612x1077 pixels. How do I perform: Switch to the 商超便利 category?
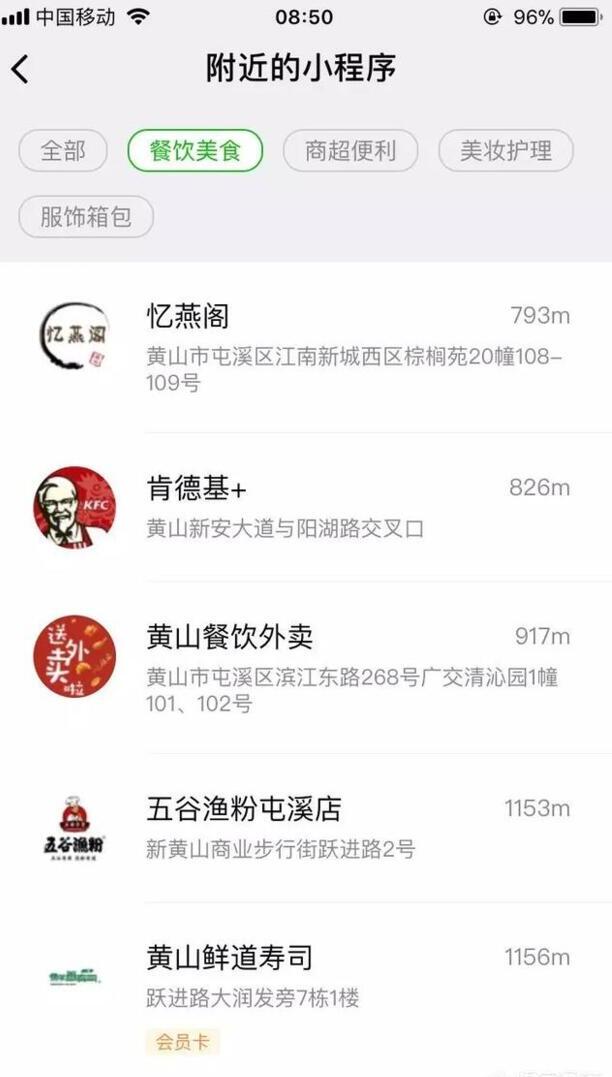pyautogui.click(x=350, y=150)
